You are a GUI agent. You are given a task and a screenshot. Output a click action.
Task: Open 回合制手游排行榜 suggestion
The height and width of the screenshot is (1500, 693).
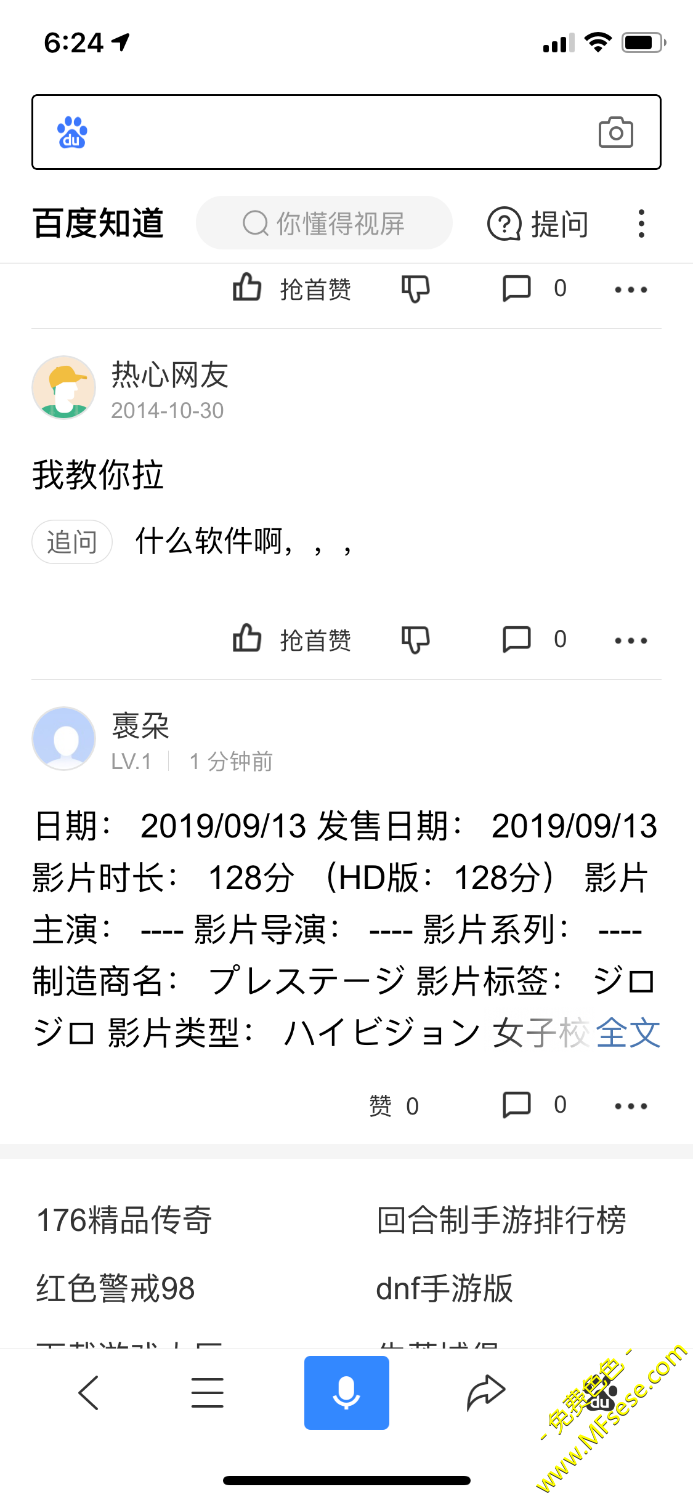click(501, 1220)
